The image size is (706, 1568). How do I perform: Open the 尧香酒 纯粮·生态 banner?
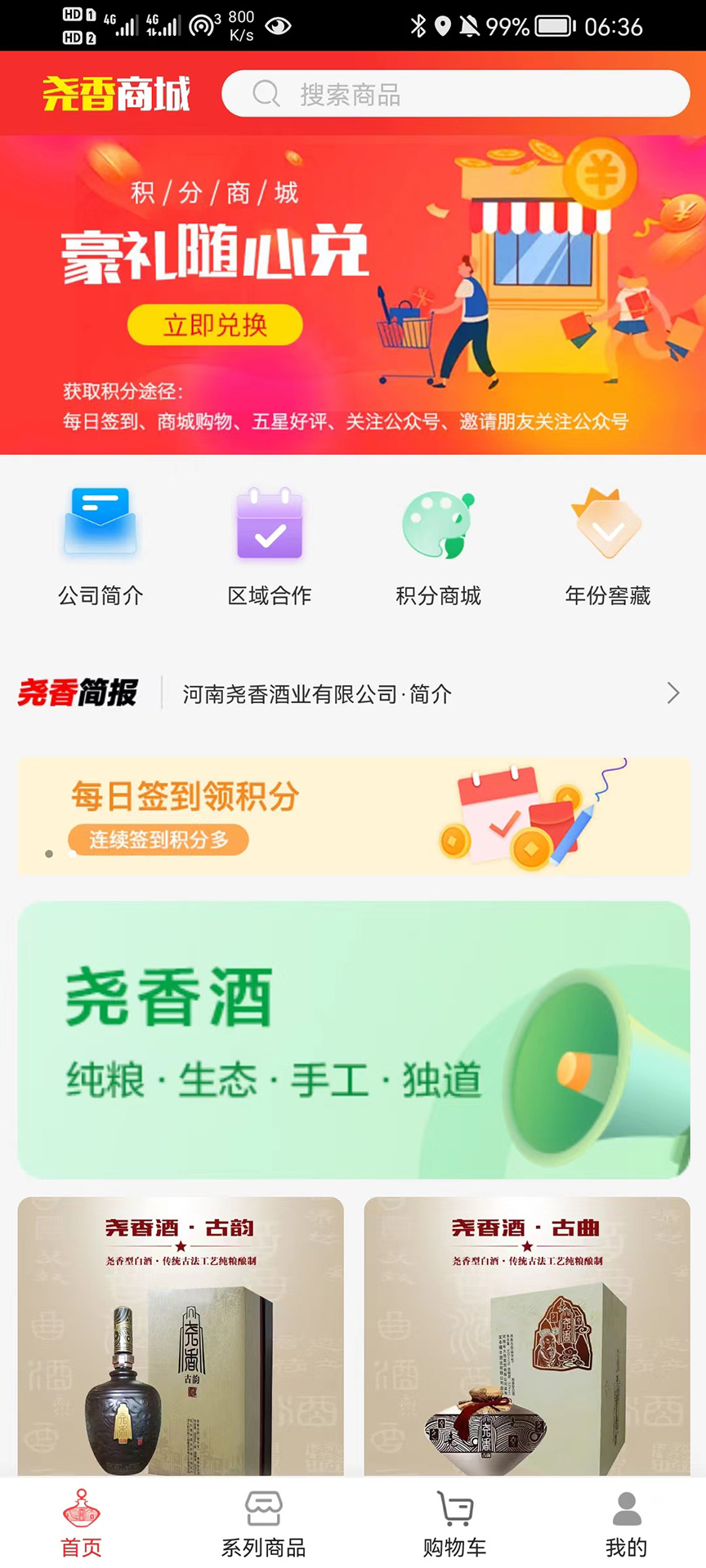(354, 1040)
